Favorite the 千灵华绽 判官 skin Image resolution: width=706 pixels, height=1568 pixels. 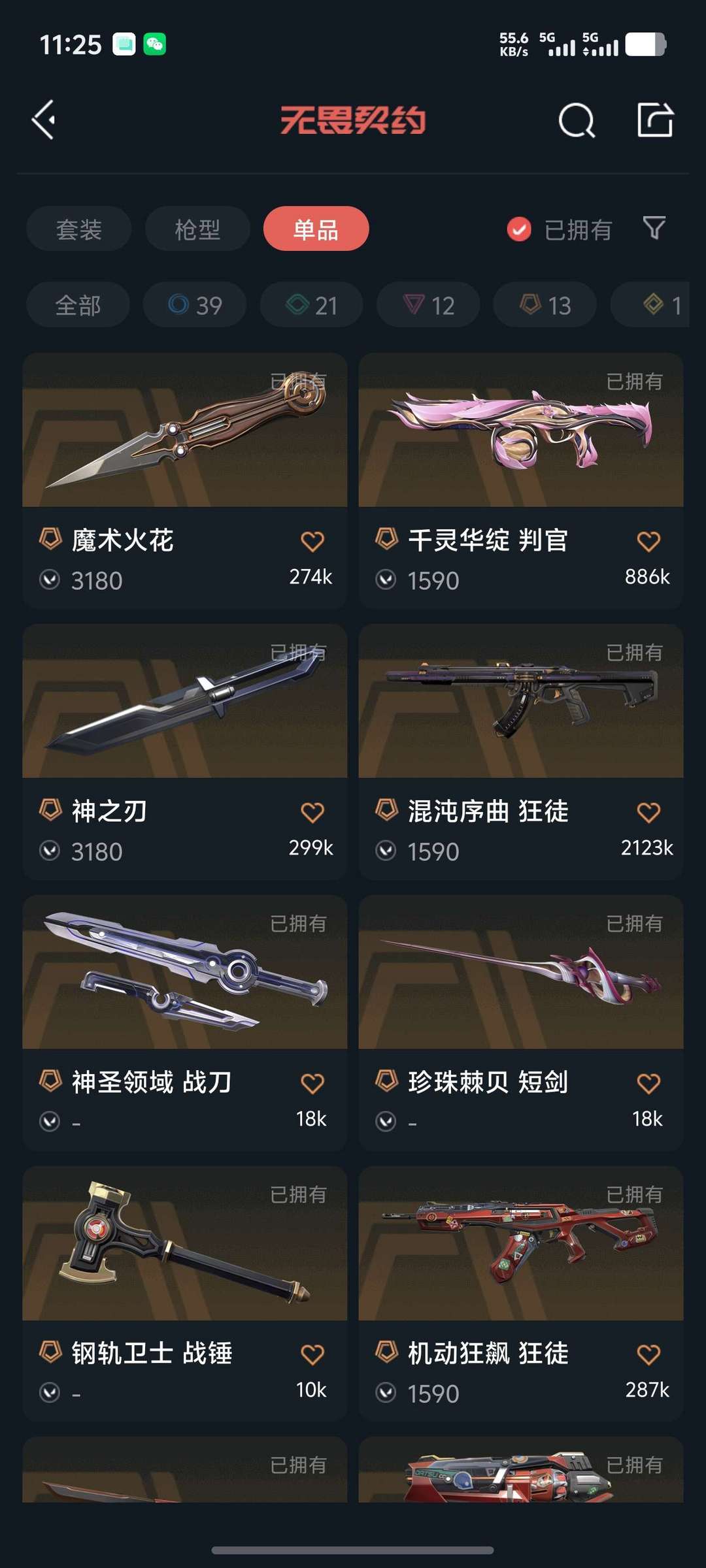(x=648, y=540)
